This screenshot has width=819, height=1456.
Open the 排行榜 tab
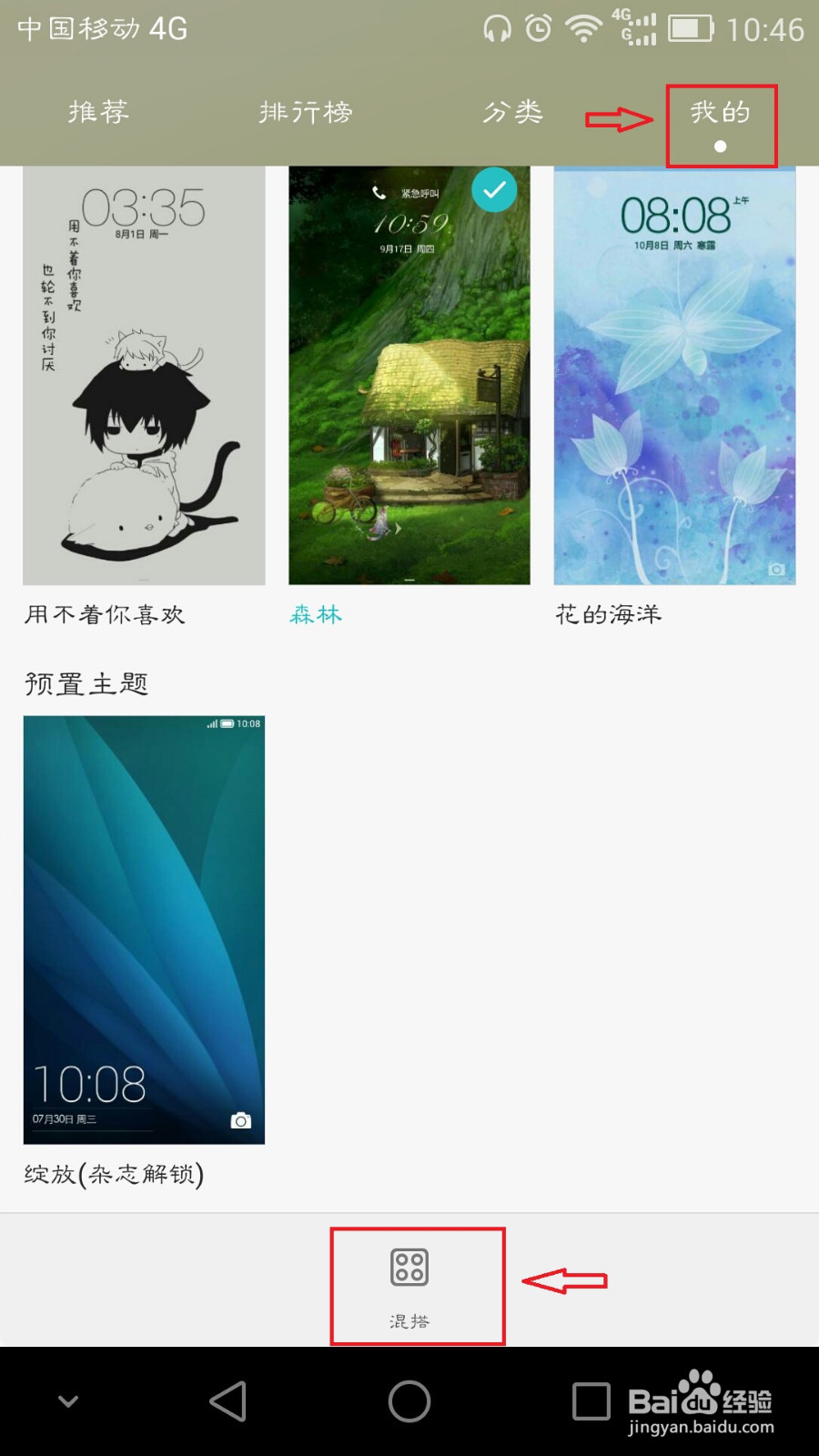click(x=306, y=112)
